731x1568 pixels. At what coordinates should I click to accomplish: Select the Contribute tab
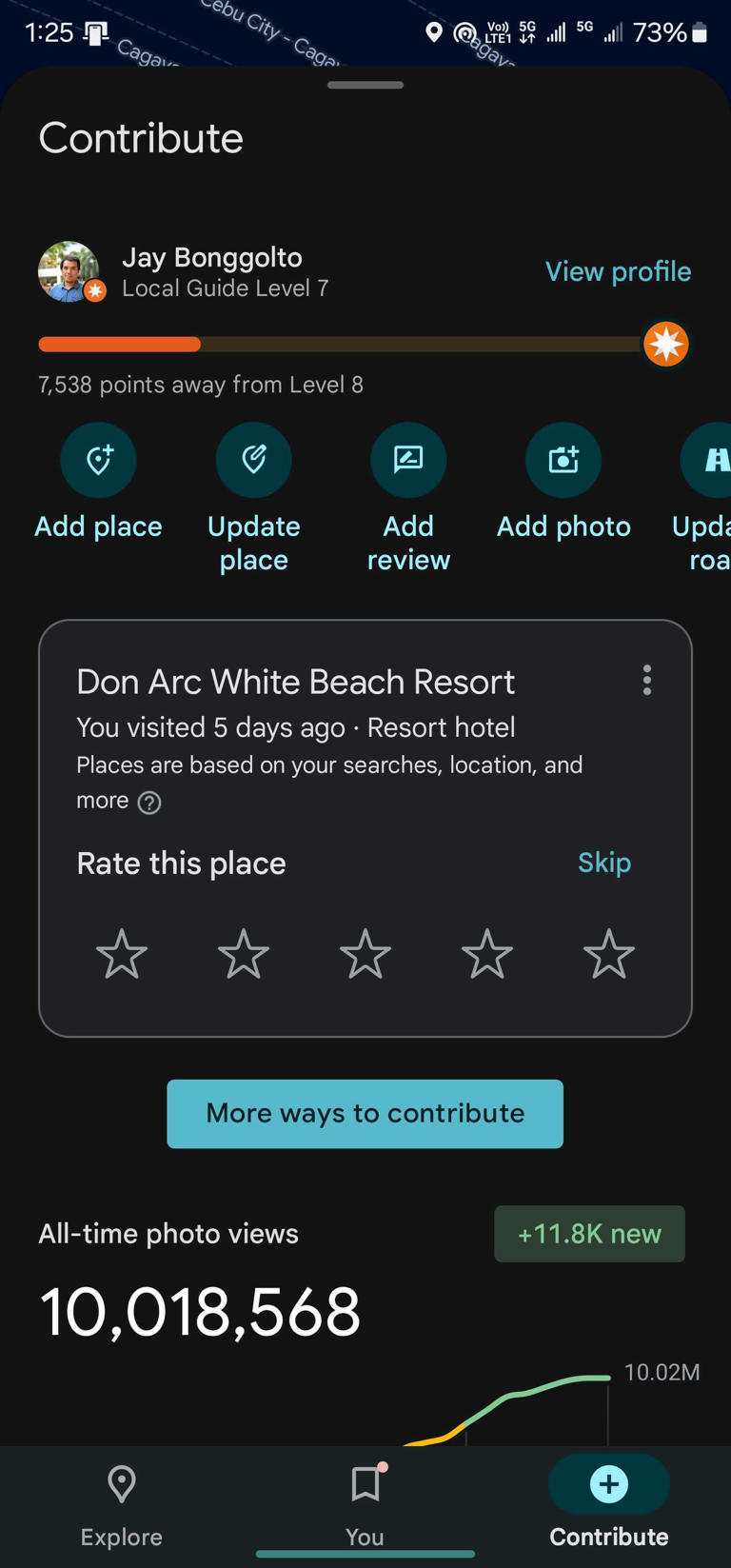point(609,1502)
